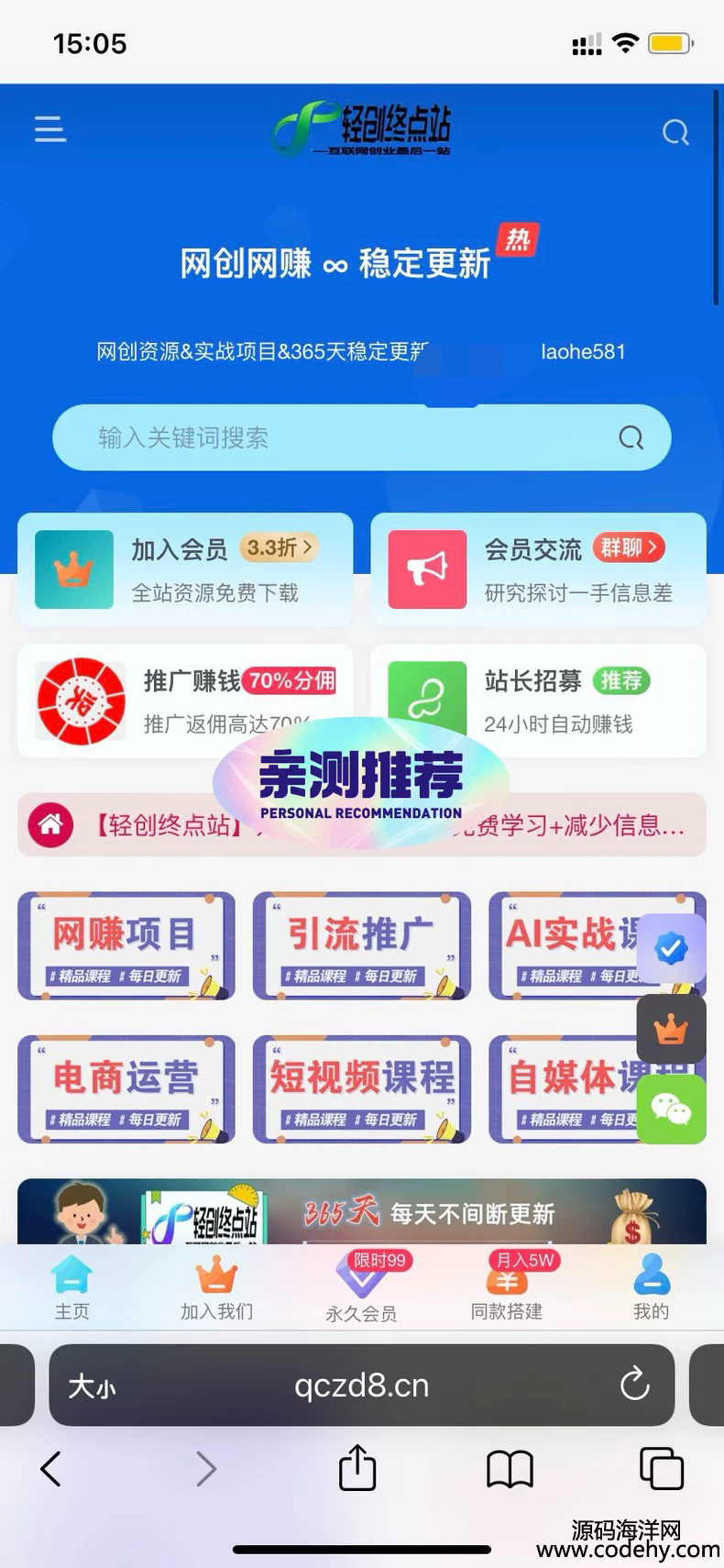Open the 引流推广 category

(x=361, y=945)
